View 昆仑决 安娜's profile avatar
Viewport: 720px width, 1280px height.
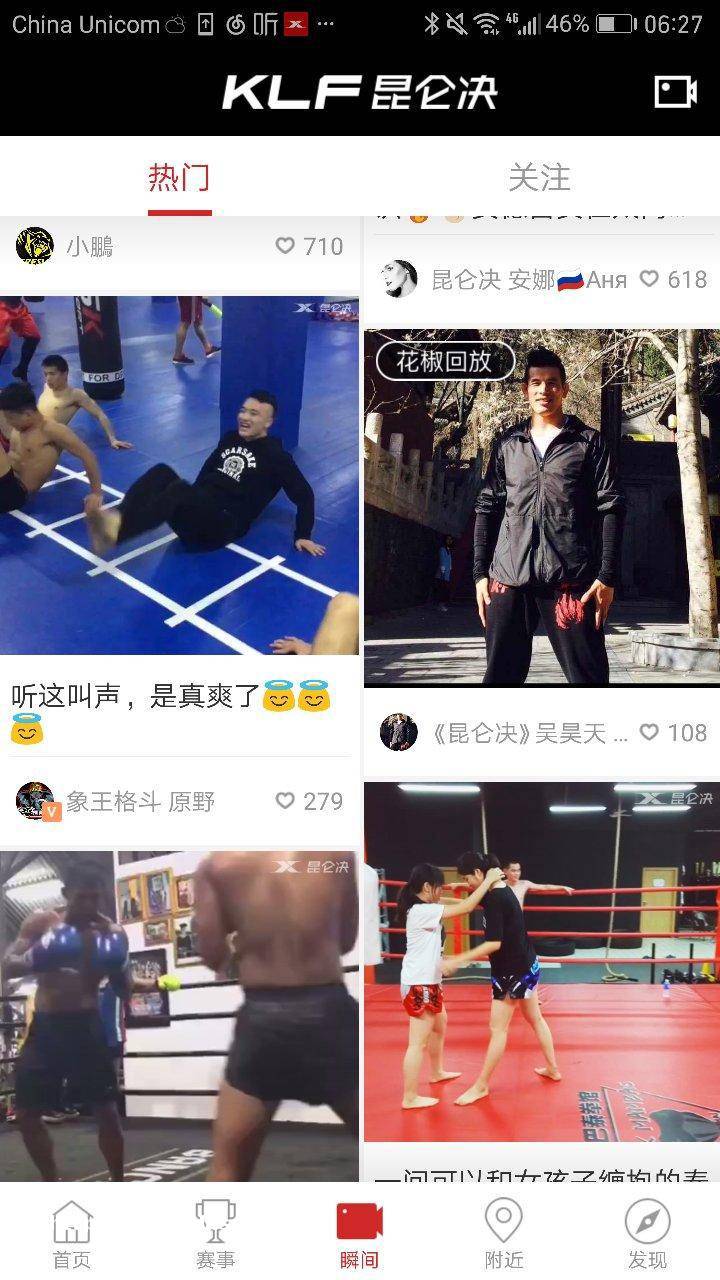pos(399,279)
